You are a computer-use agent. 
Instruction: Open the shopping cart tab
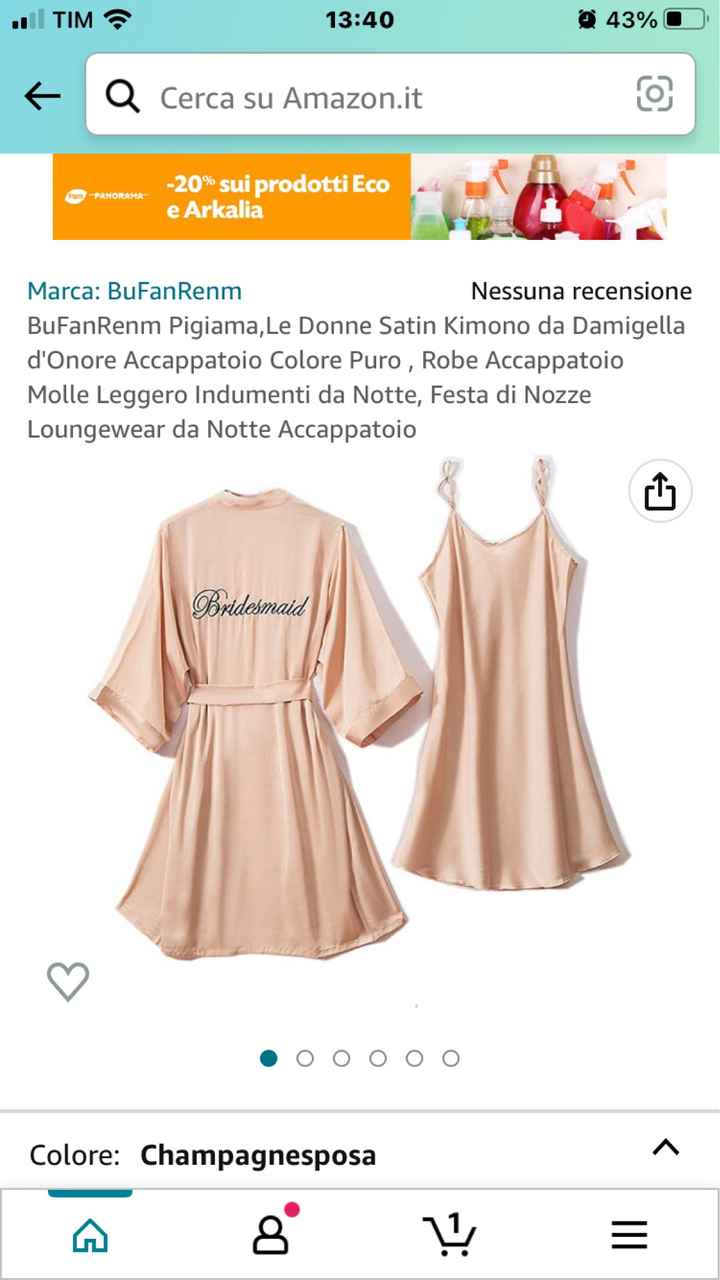[449, 1236]
